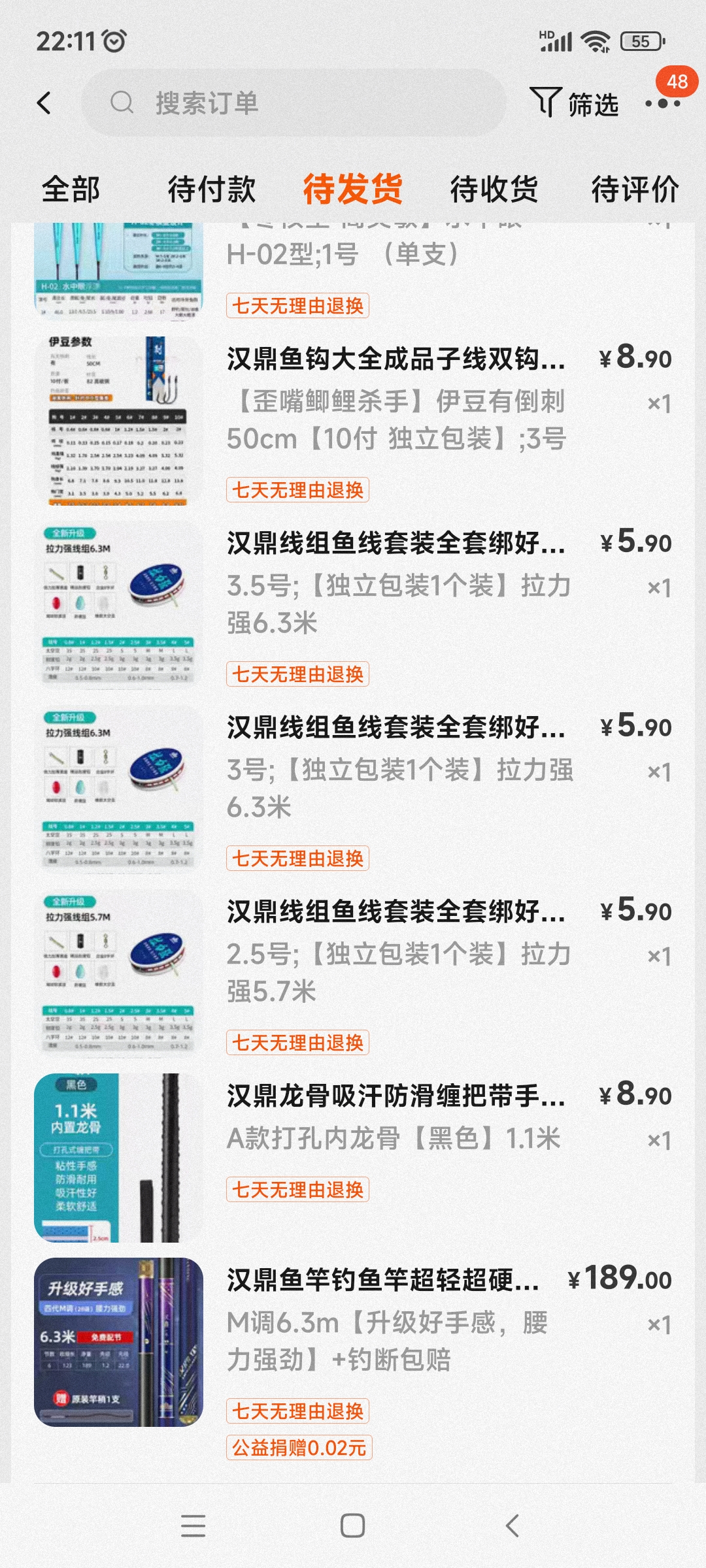
Task: Open the 汉鼎线组 2.5号 拉力强5.7米 item
Action: 353,973
